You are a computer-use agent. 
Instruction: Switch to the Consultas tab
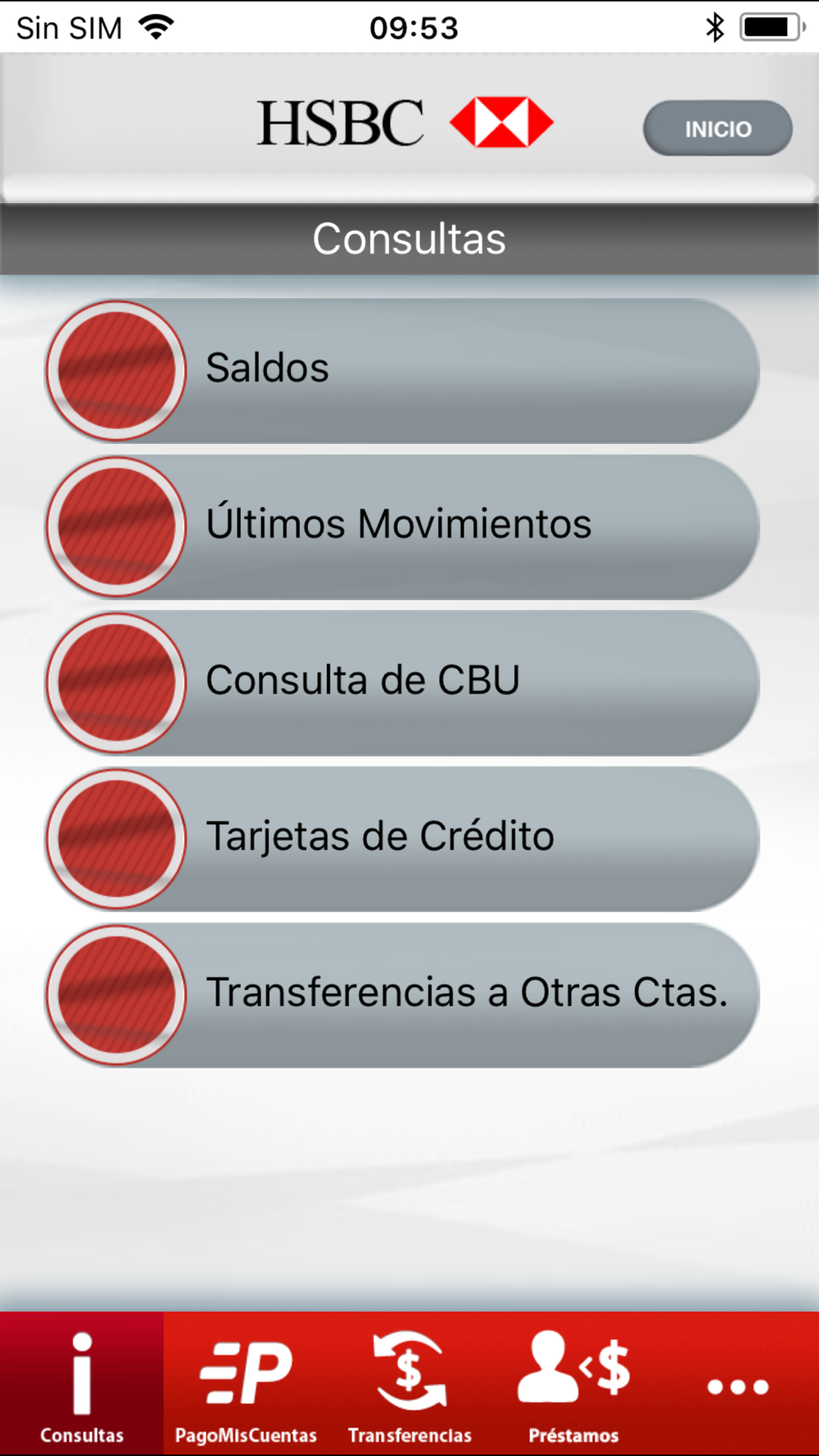click(x=82, y=1384)
